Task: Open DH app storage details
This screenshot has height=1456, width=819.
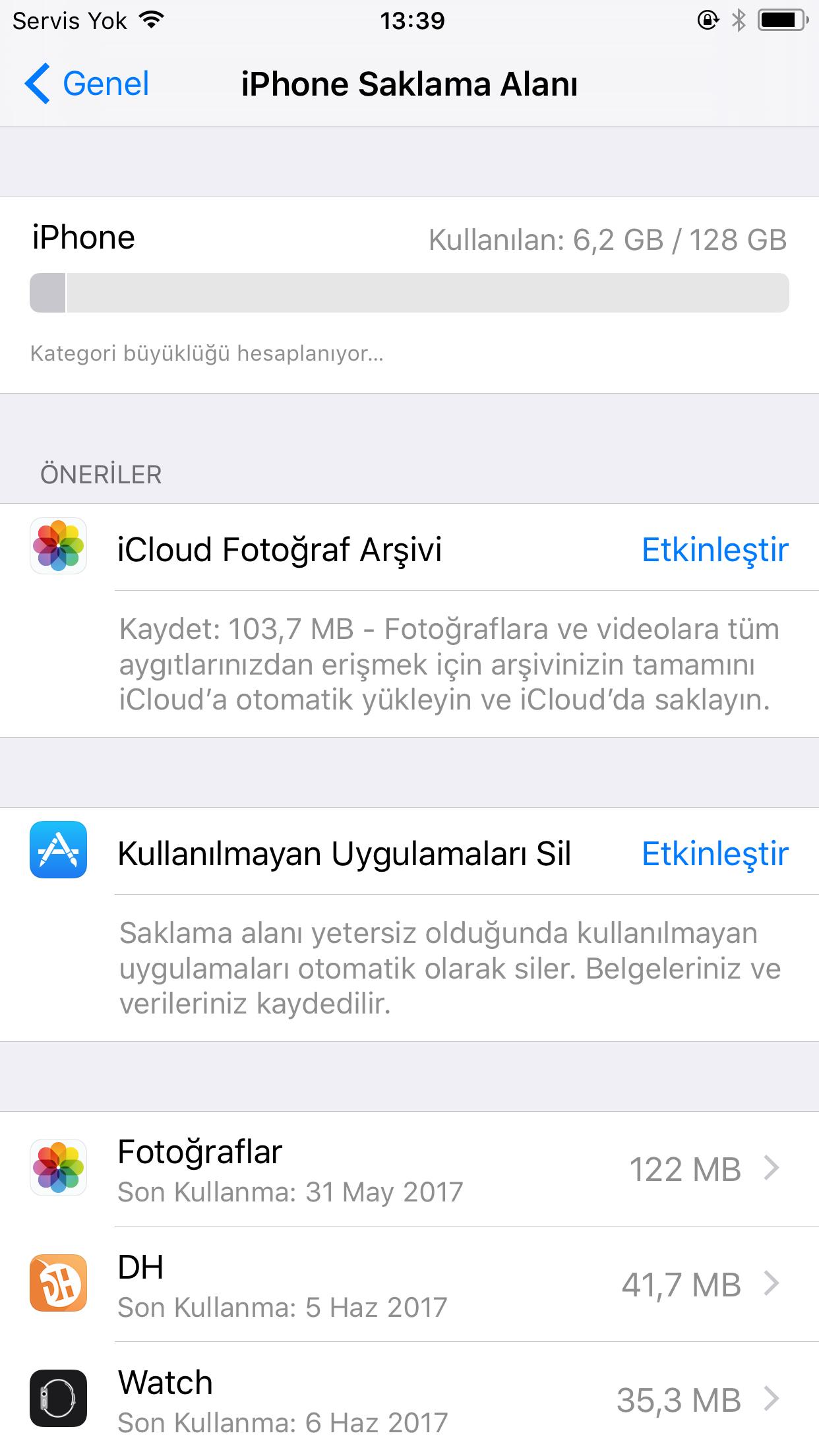Action: [409, 1284]
